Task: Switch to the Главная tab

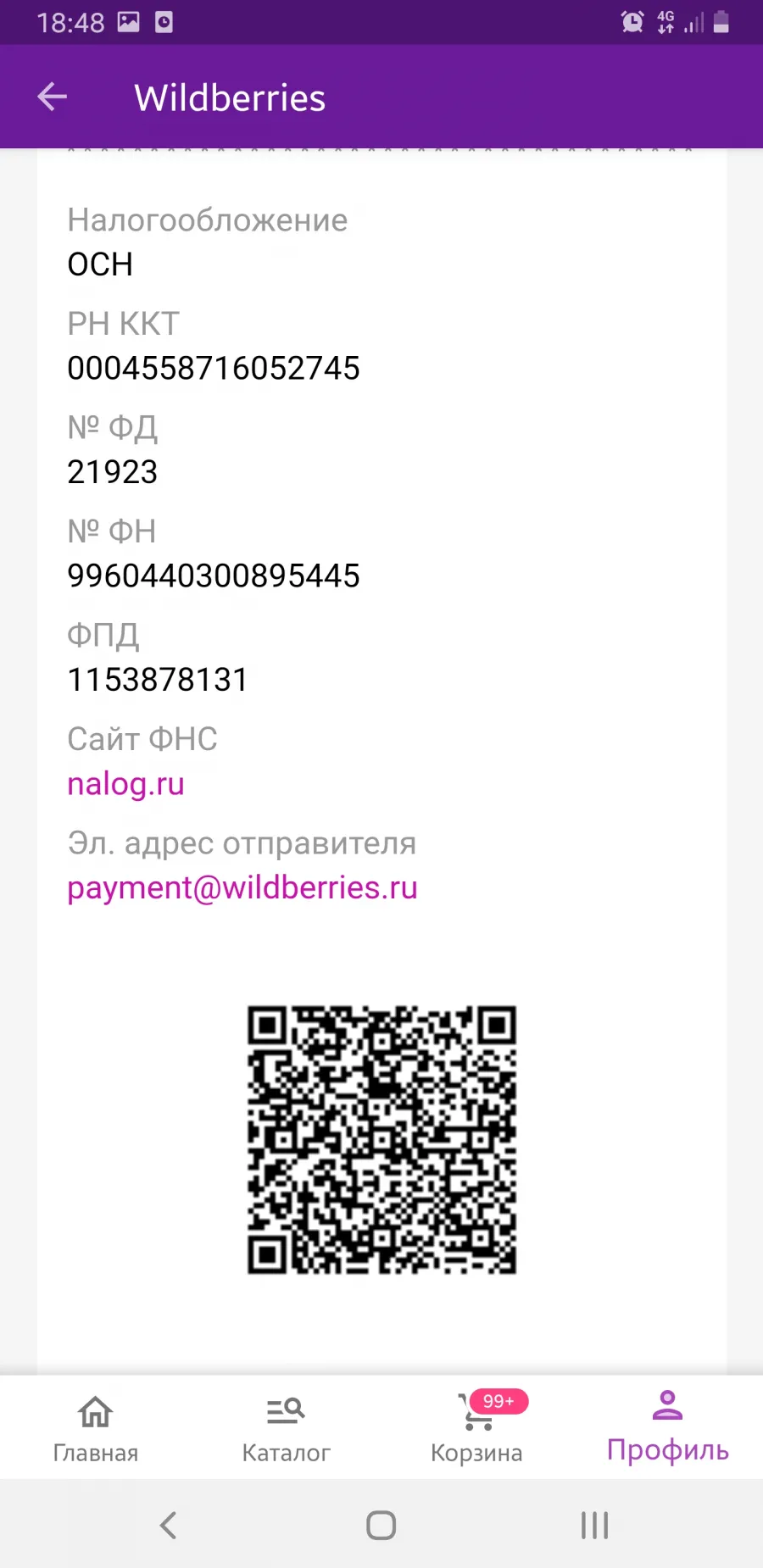Action: pos(95,1428)
